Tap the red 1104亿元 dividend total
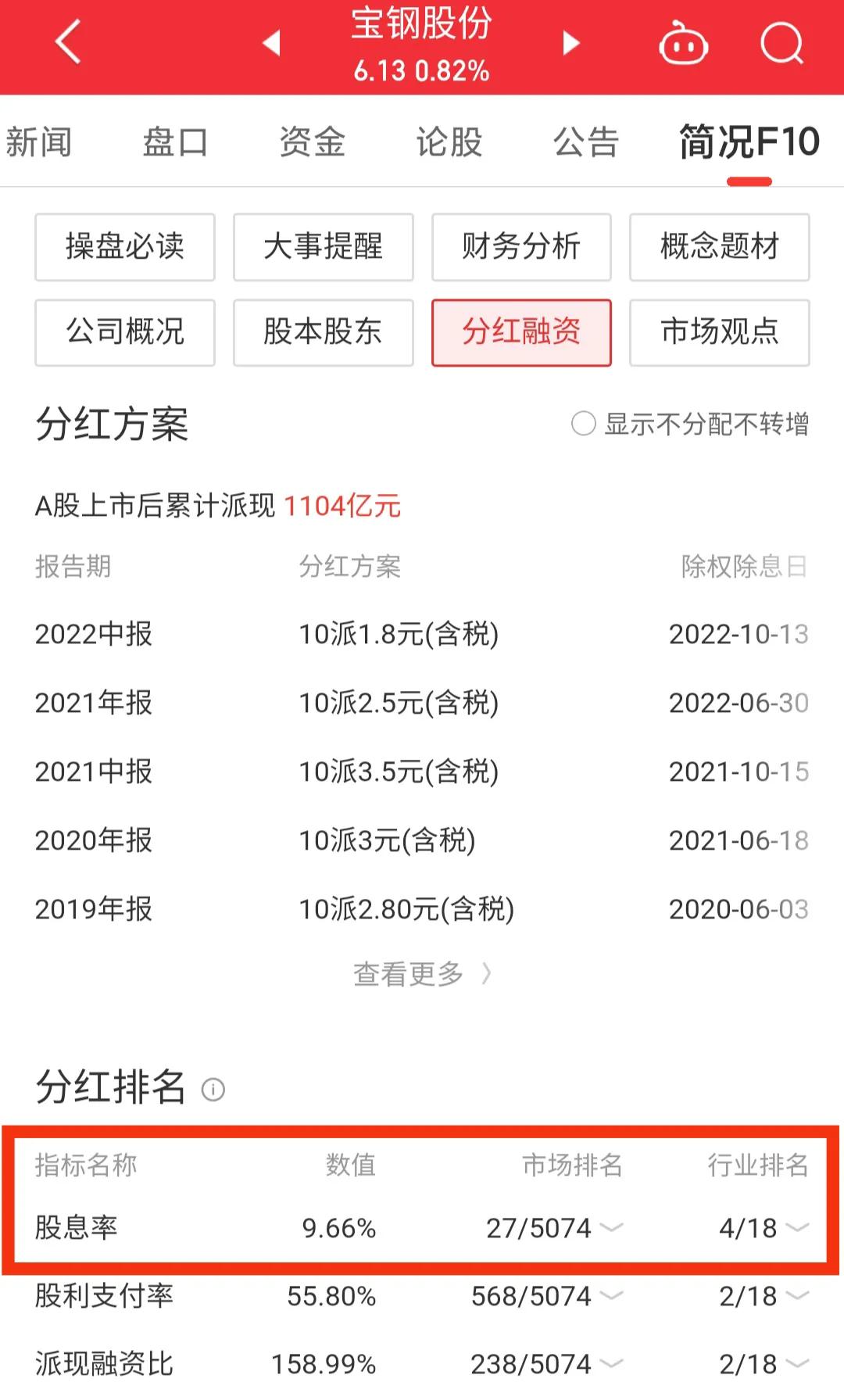Screen dimensions: 844x1400 coord(342,506)
